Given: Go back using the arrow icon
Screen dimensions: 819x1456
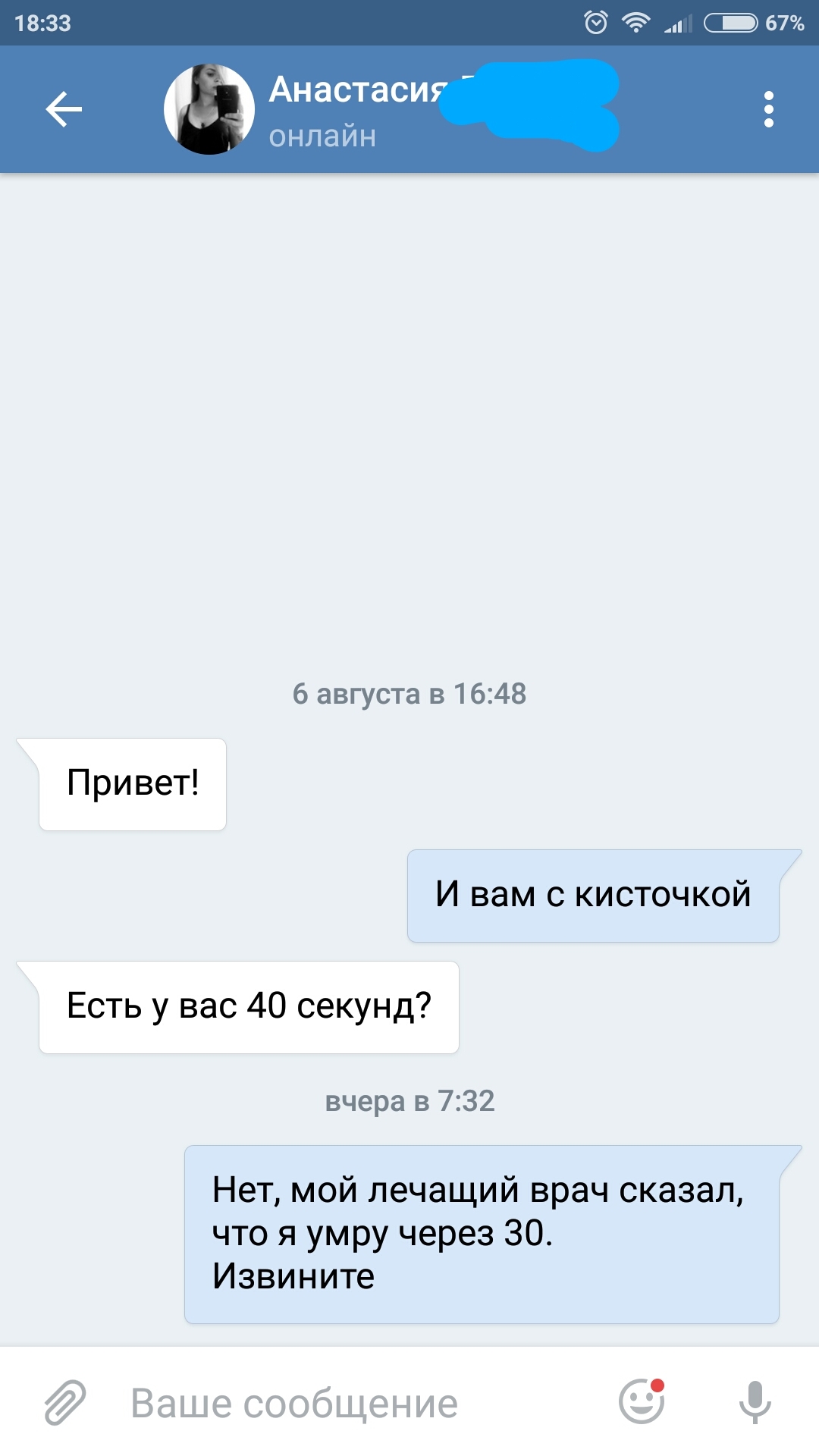Looking at the screenshot, I should [64, 109].
